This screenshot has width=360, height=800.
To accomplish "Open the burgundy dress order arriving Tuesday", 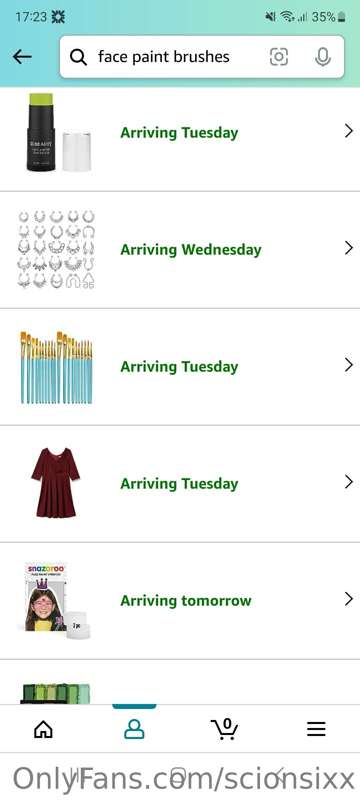I will (x=180, y=484).
